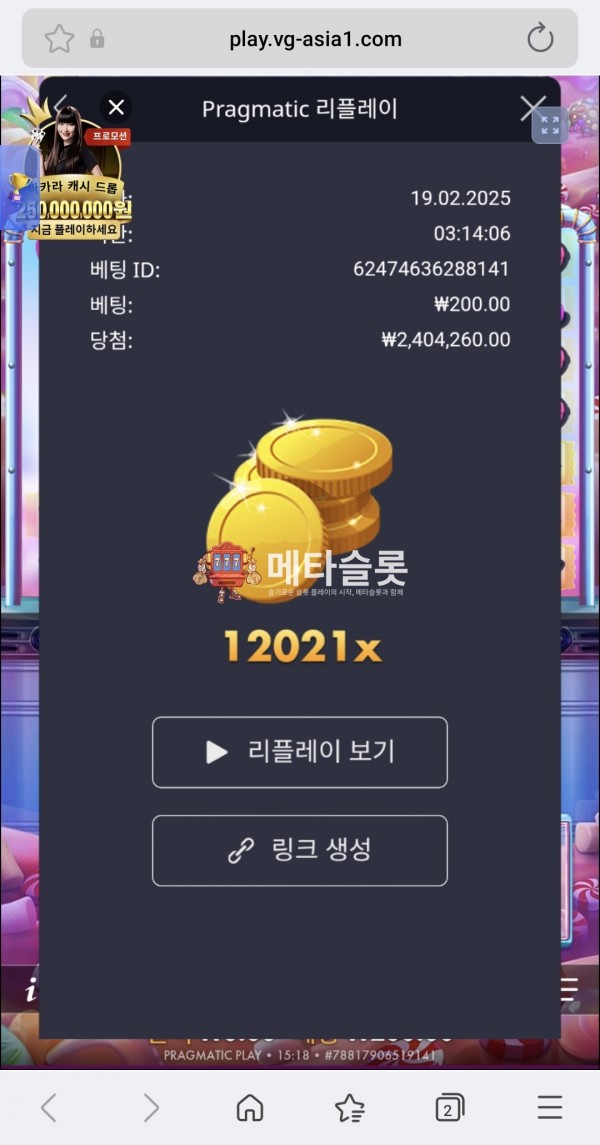Bookmark this page with the star
Viewport: 600px width, 1145px height.
click(x=59, y=39)
